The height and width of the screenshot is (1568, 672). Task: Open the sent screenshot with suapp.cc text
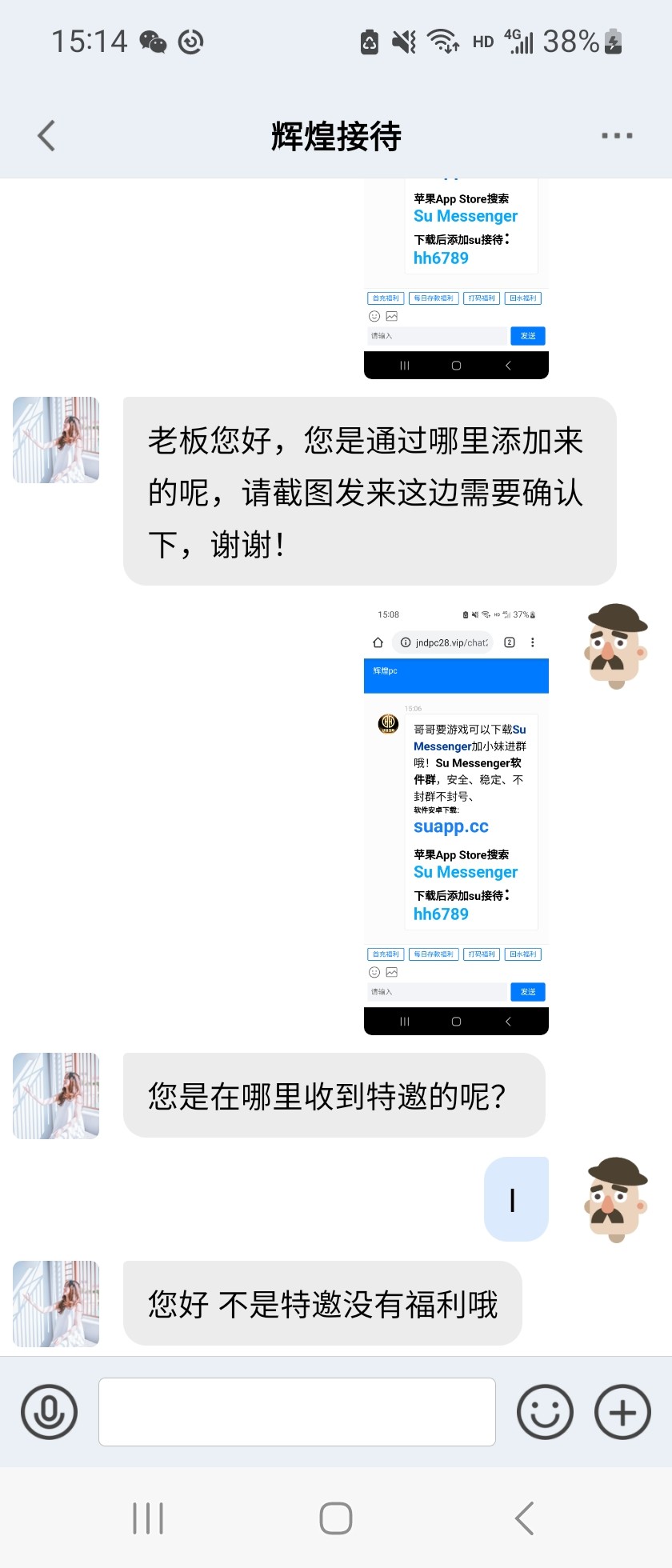456,820
